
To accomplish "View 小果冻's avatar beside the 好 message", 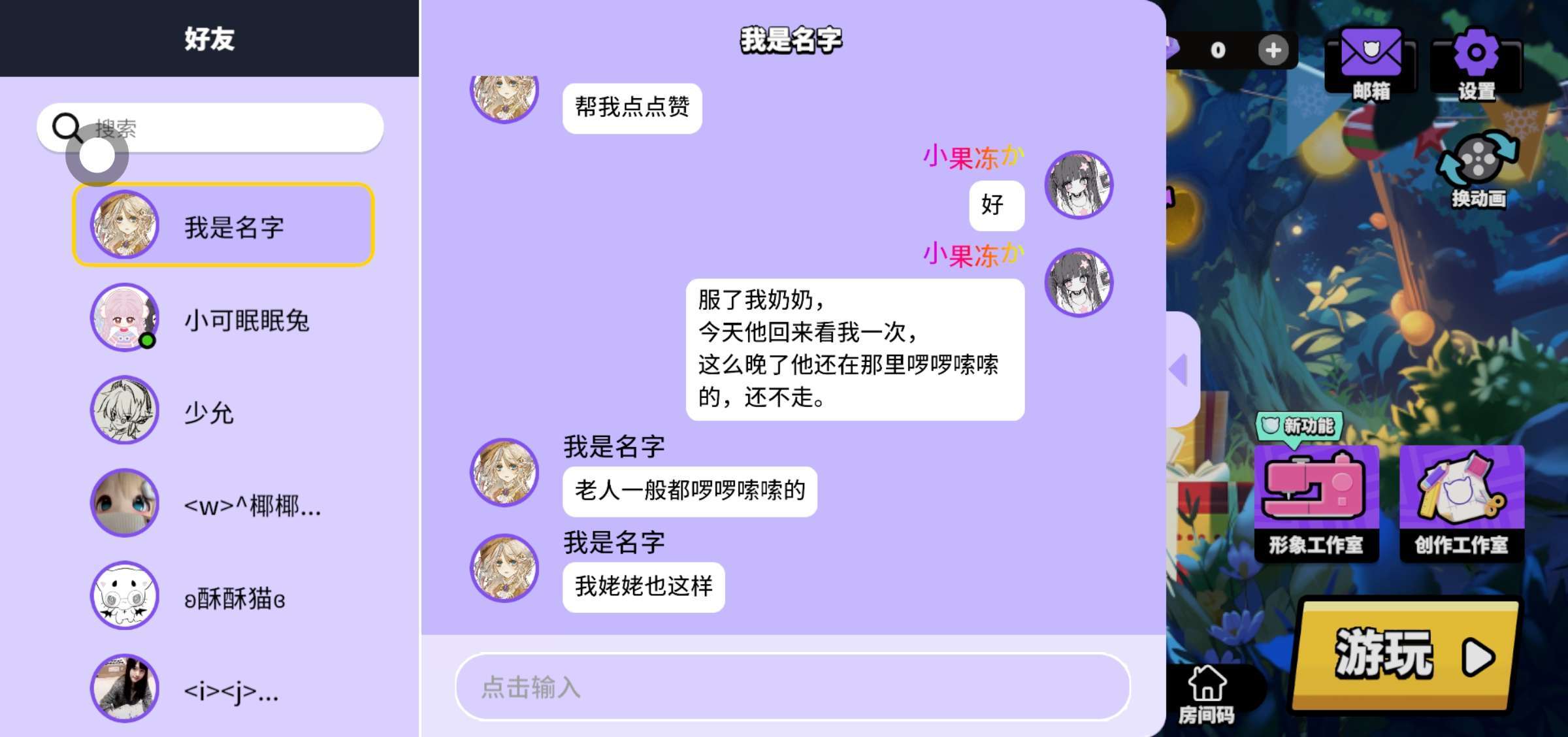I will [1079, 185].
